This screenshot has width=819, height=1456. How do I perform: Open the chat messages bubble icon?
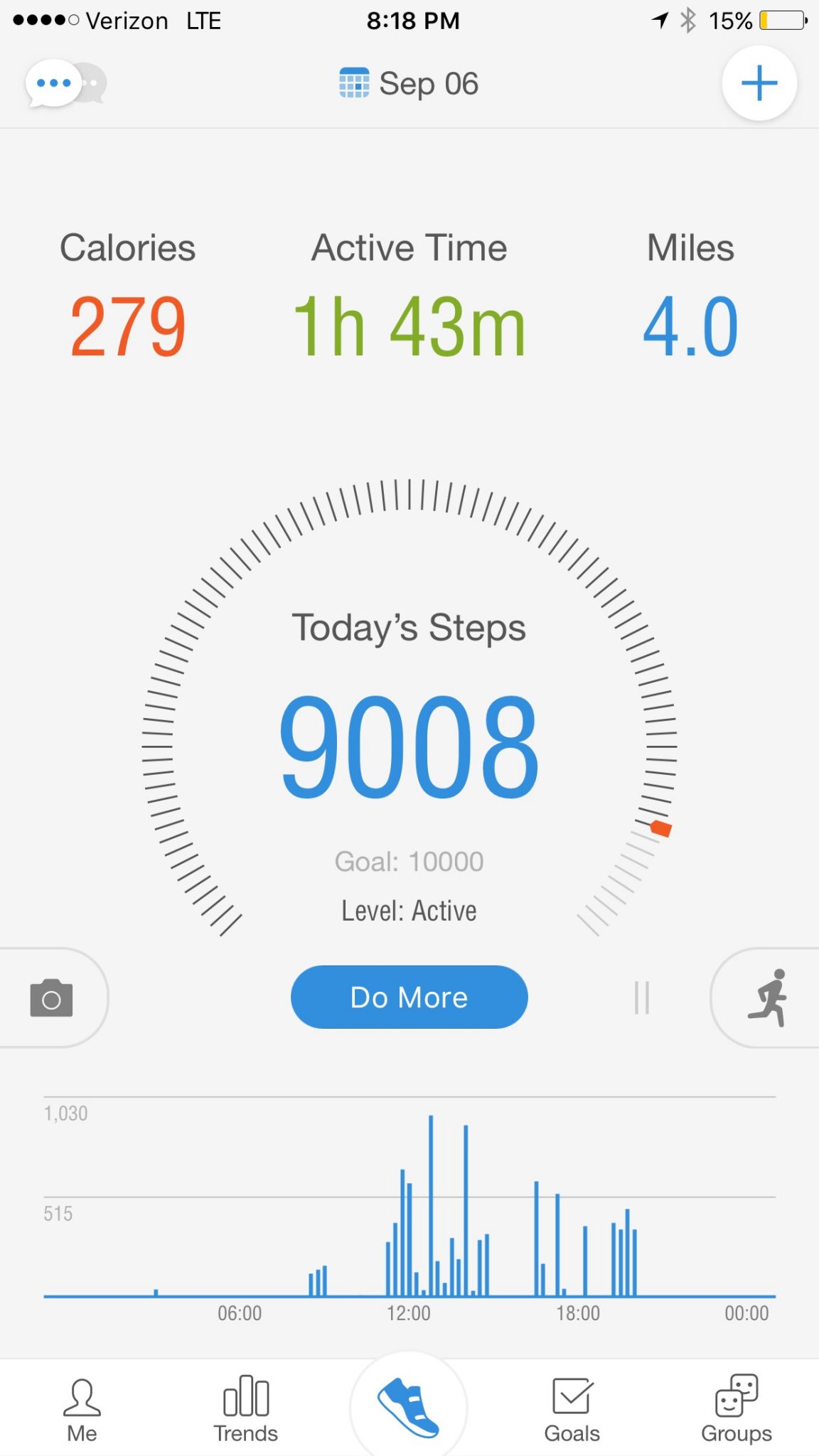(66, 84)
